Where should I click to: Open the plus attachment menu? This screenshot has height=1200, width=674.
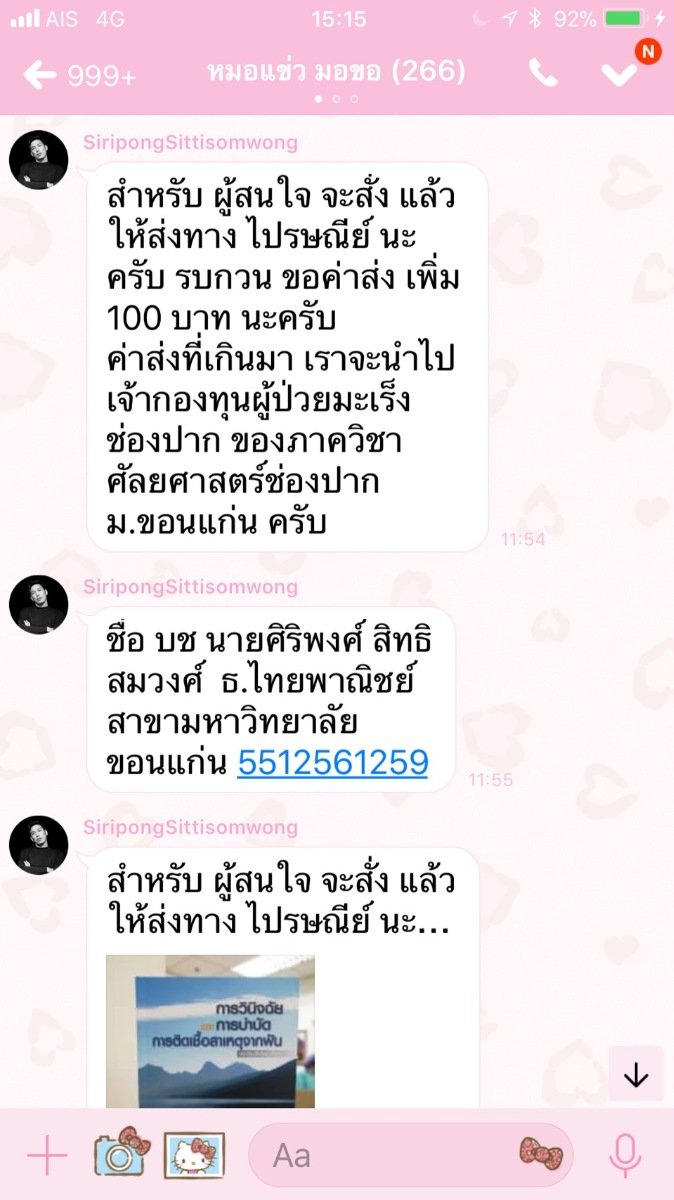point(46,1156)
